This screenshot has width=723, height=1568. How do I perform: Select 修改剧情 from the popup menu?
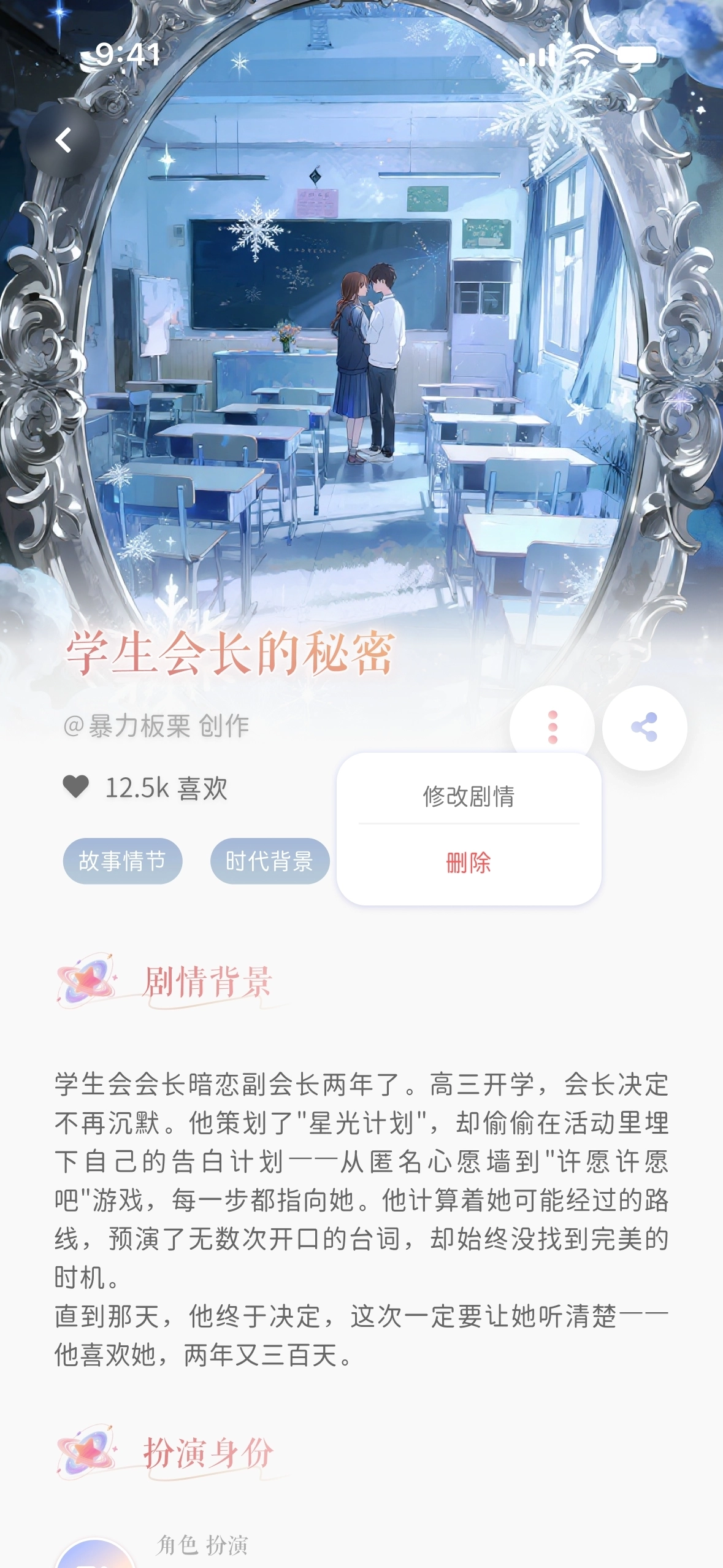coord(469,796)
